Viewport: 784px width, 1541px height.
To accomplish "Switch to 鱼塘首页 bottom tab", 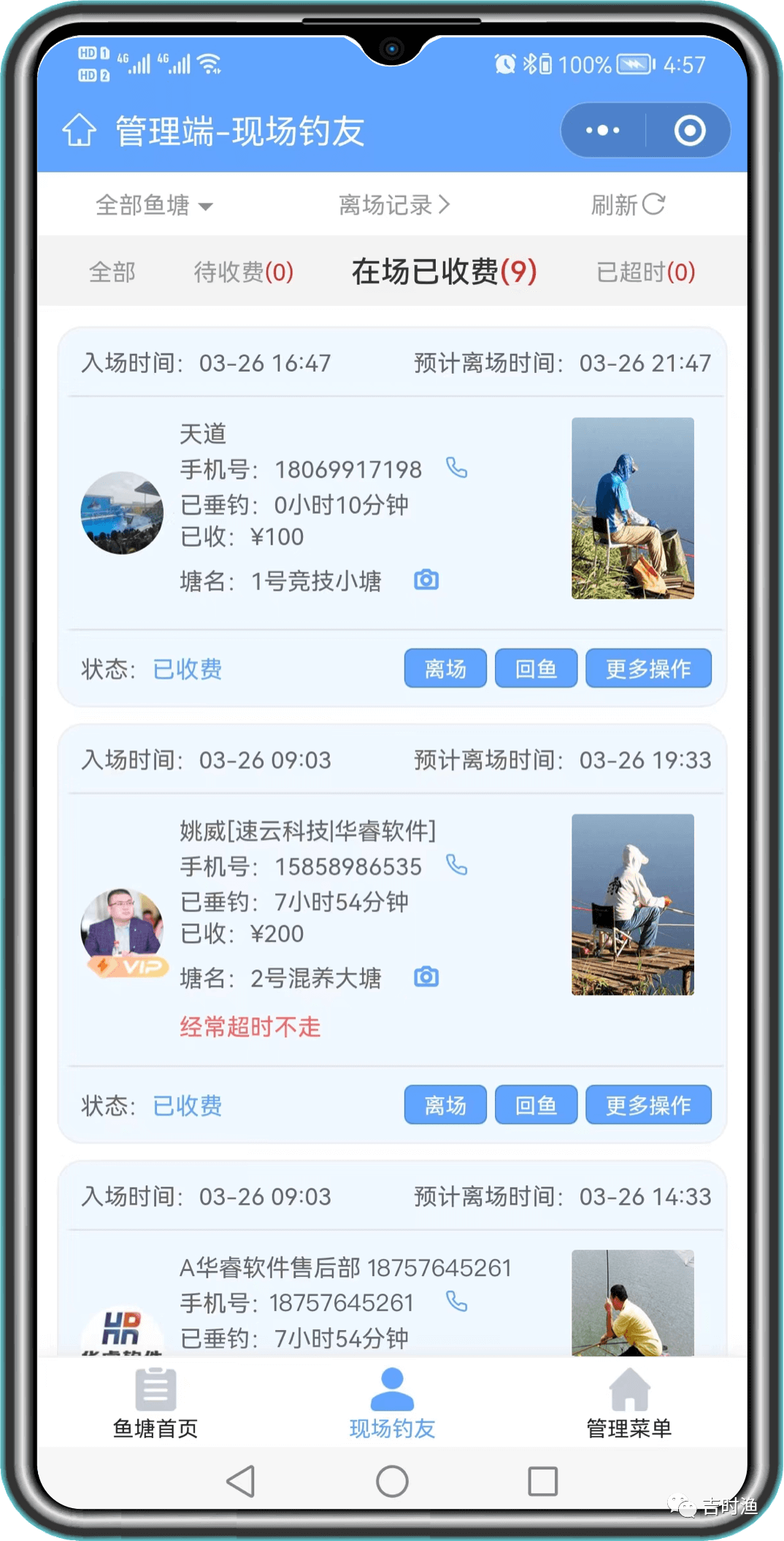I will coord(155,1403).
